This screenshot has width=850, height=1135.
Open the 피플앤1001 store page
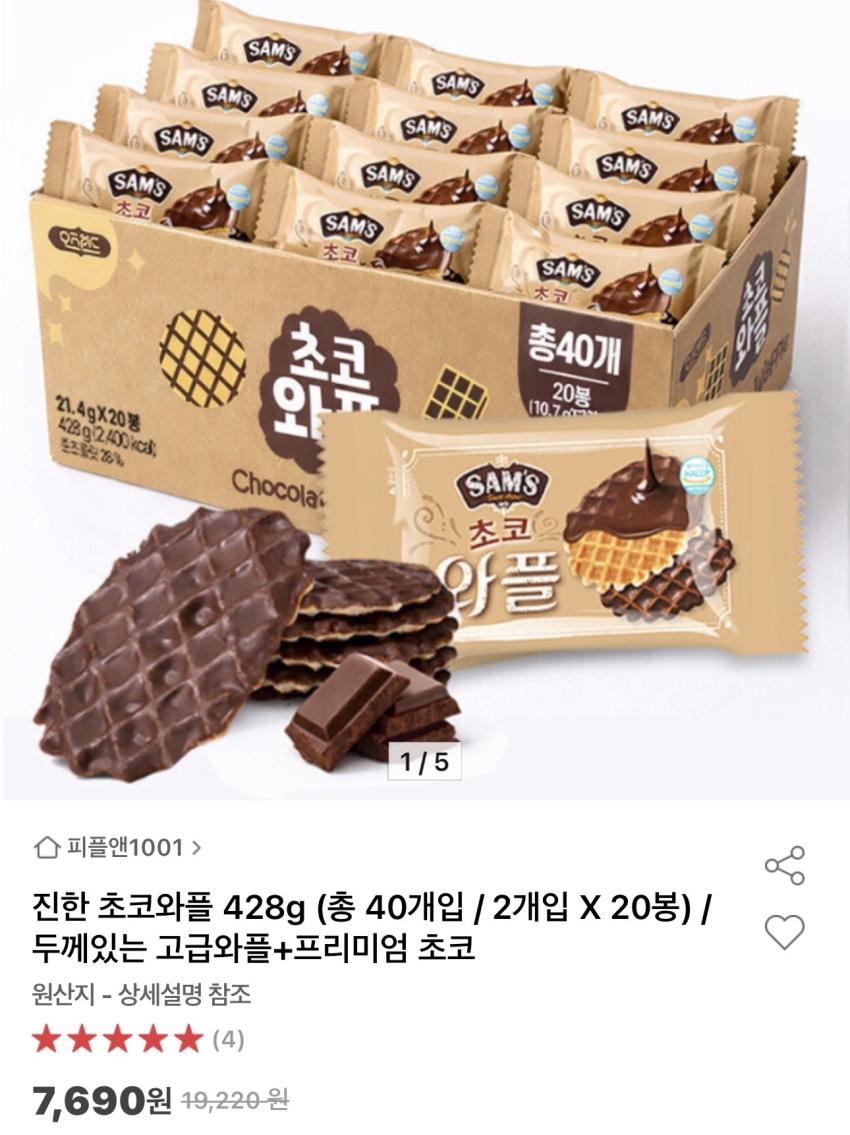click(118, 849)
